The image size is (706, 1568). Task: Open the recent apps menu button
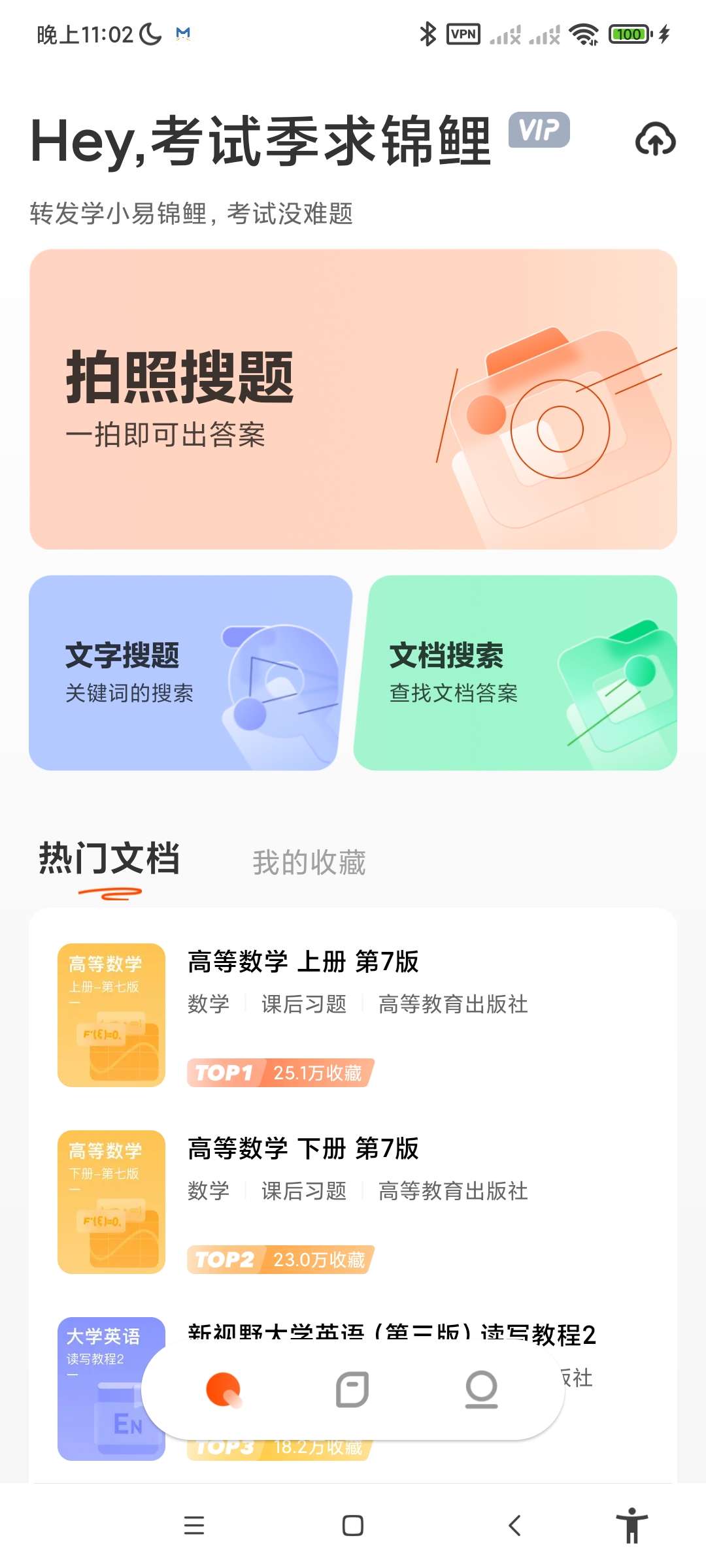194,1526
